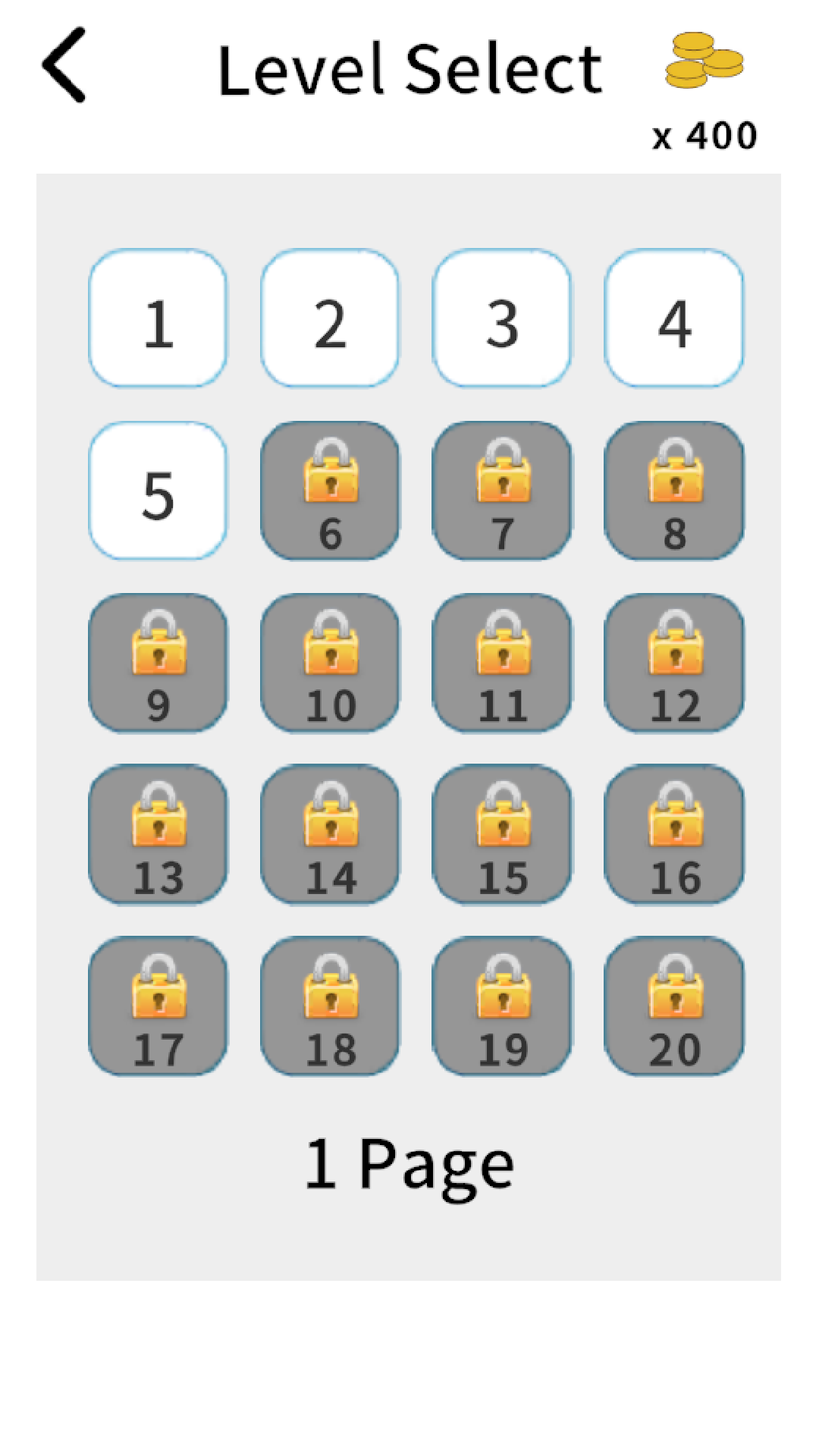Screen dimensions: 819x1456
Task: Tap locked level 6
Action: (330, 491)
